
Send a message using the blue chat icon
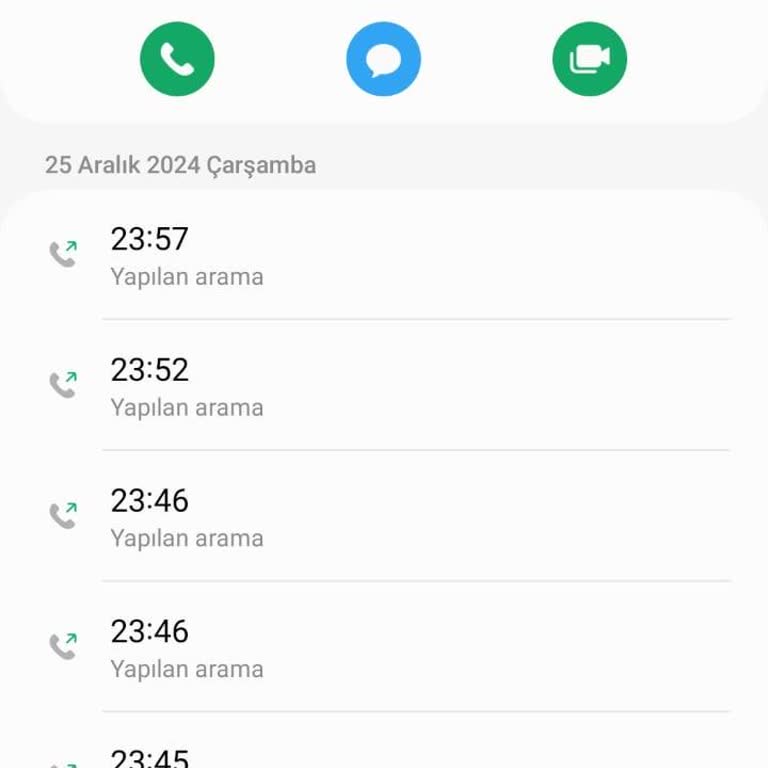(383, 59)
